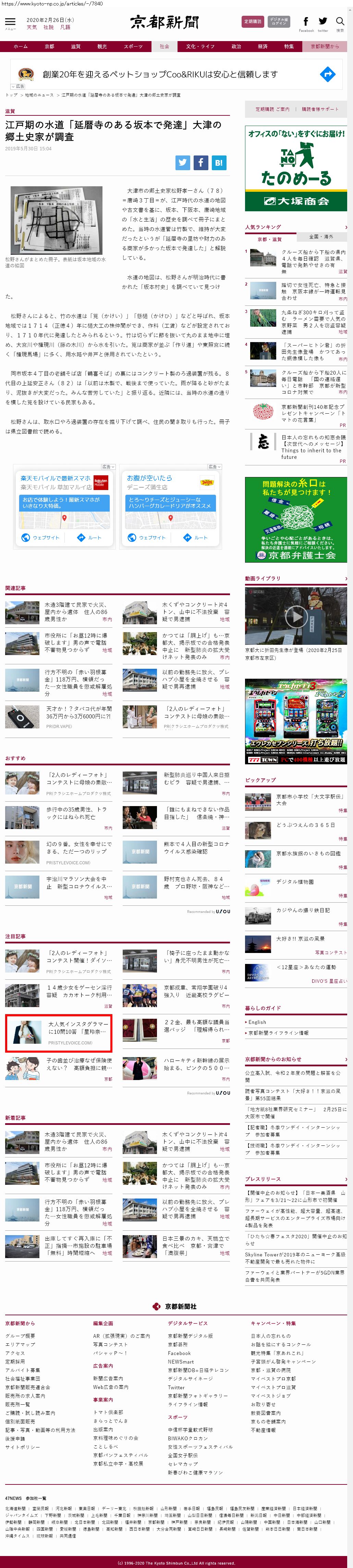
Task: Share the article on Twitter
Action: 183,163
